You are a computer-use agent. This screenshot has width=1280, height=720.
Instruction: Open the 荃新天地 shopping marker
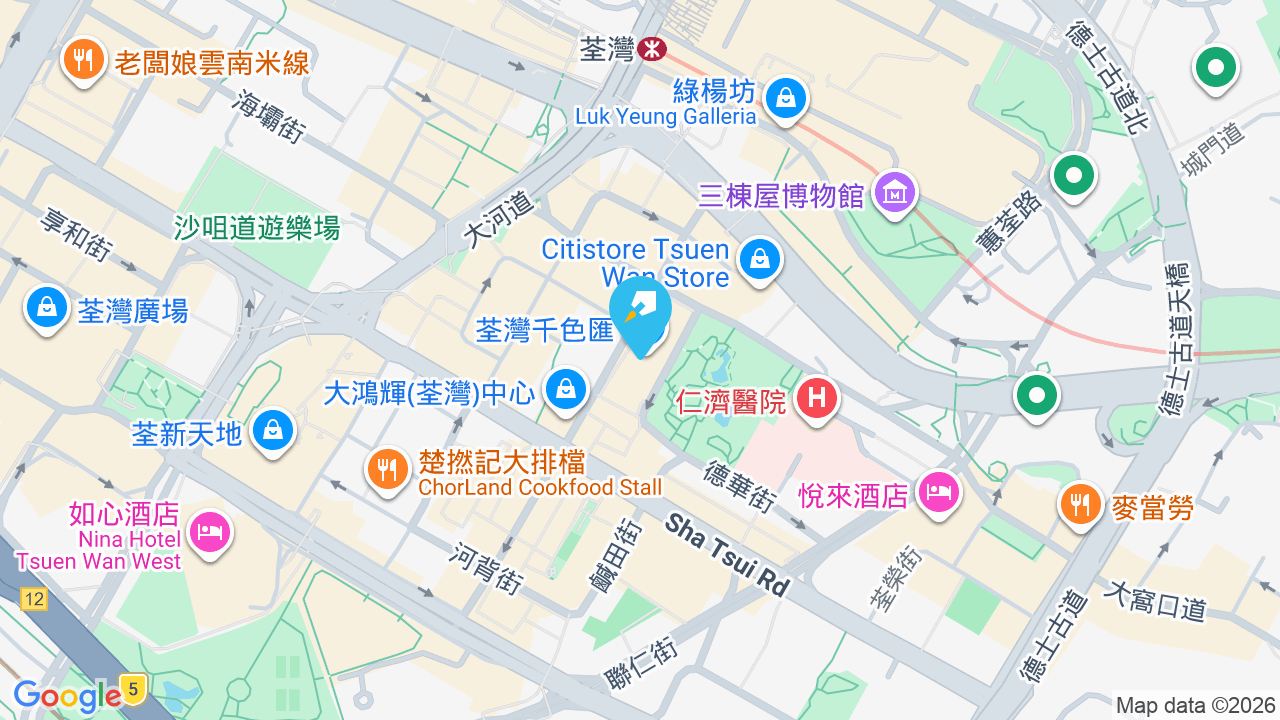click(272, 431)
